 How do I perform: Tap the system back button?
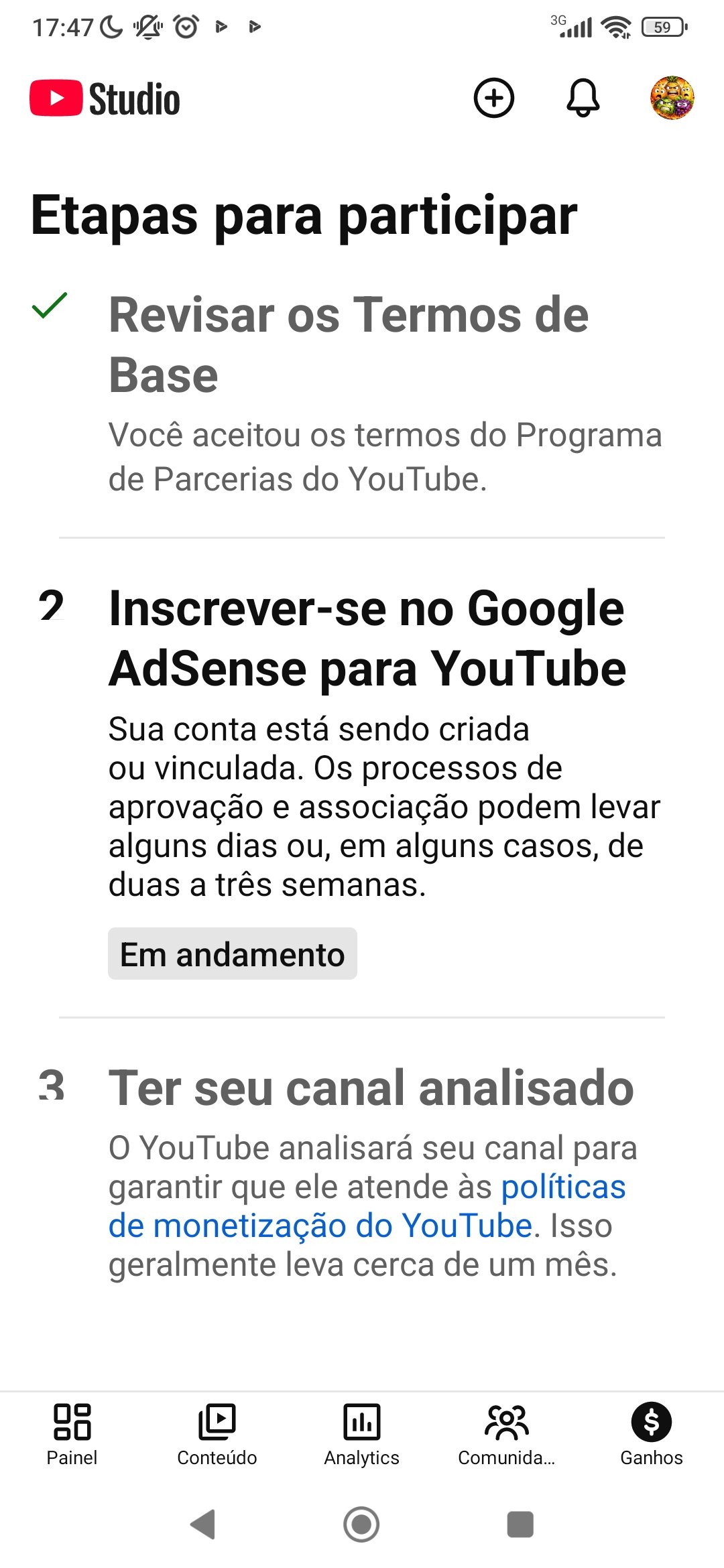[x=202, y=1524]
